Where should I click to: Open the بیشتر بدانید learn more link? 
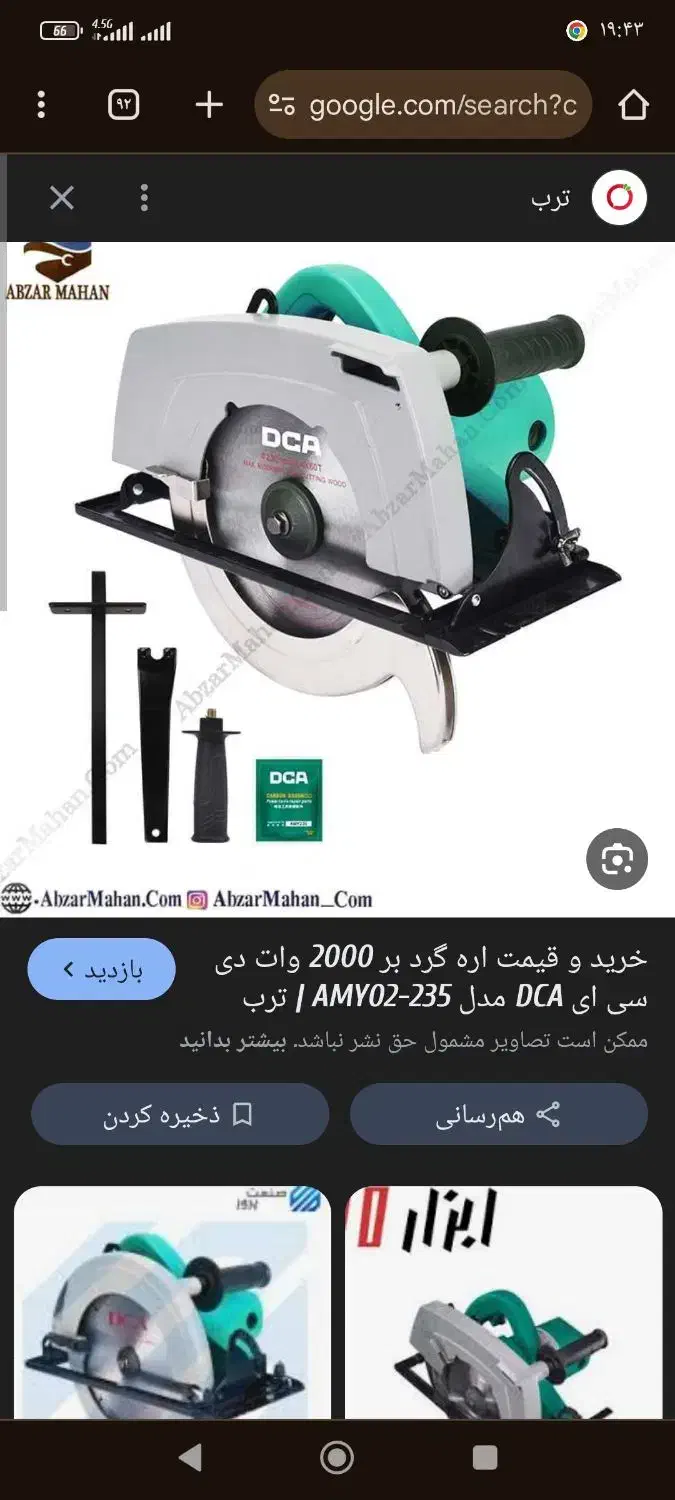[x=233, y=1041]
